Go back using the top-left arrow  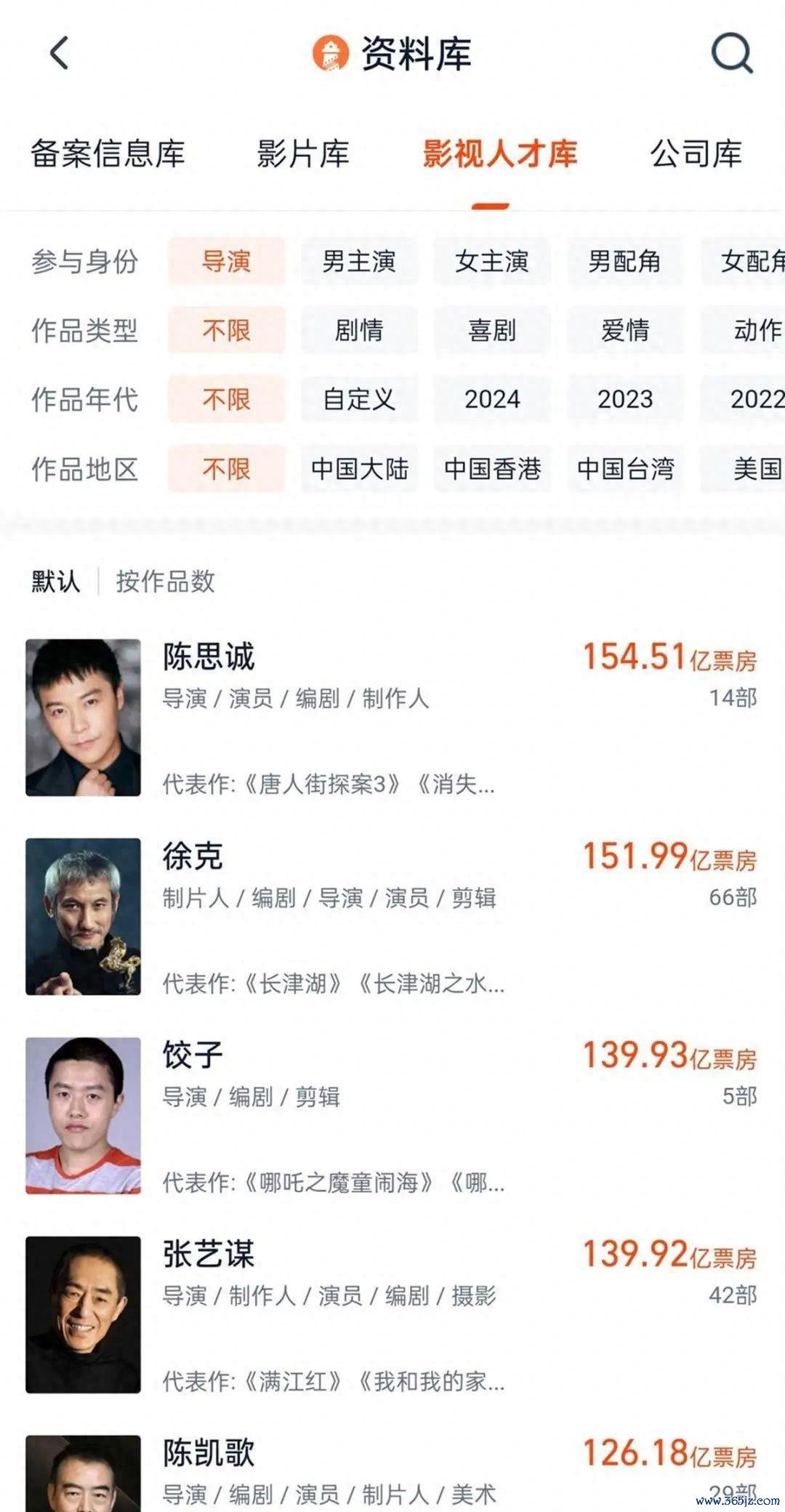pyautogui.click(x=59, y=53)
